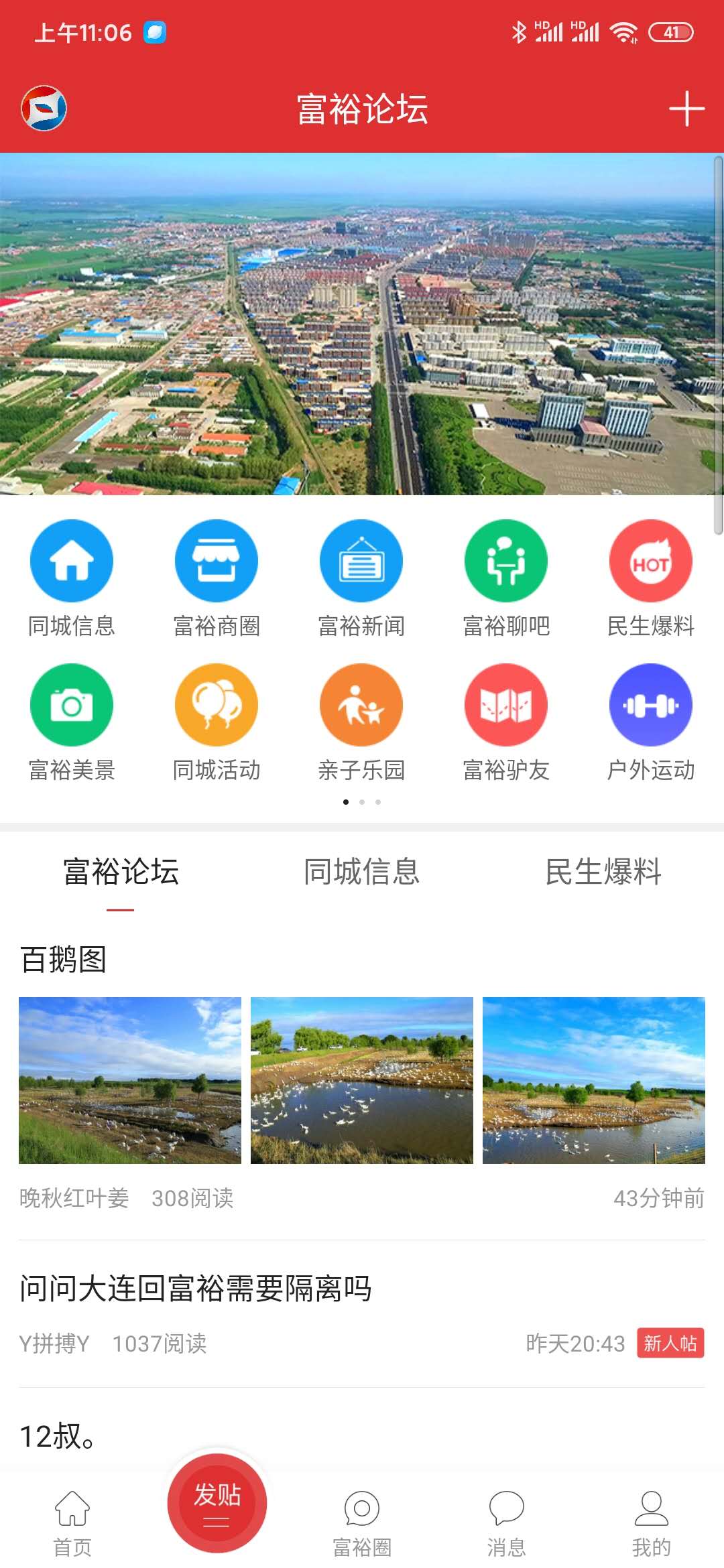Open the 民生爆料 HOT icon
Screen dimensions: 724x1568
651,562
